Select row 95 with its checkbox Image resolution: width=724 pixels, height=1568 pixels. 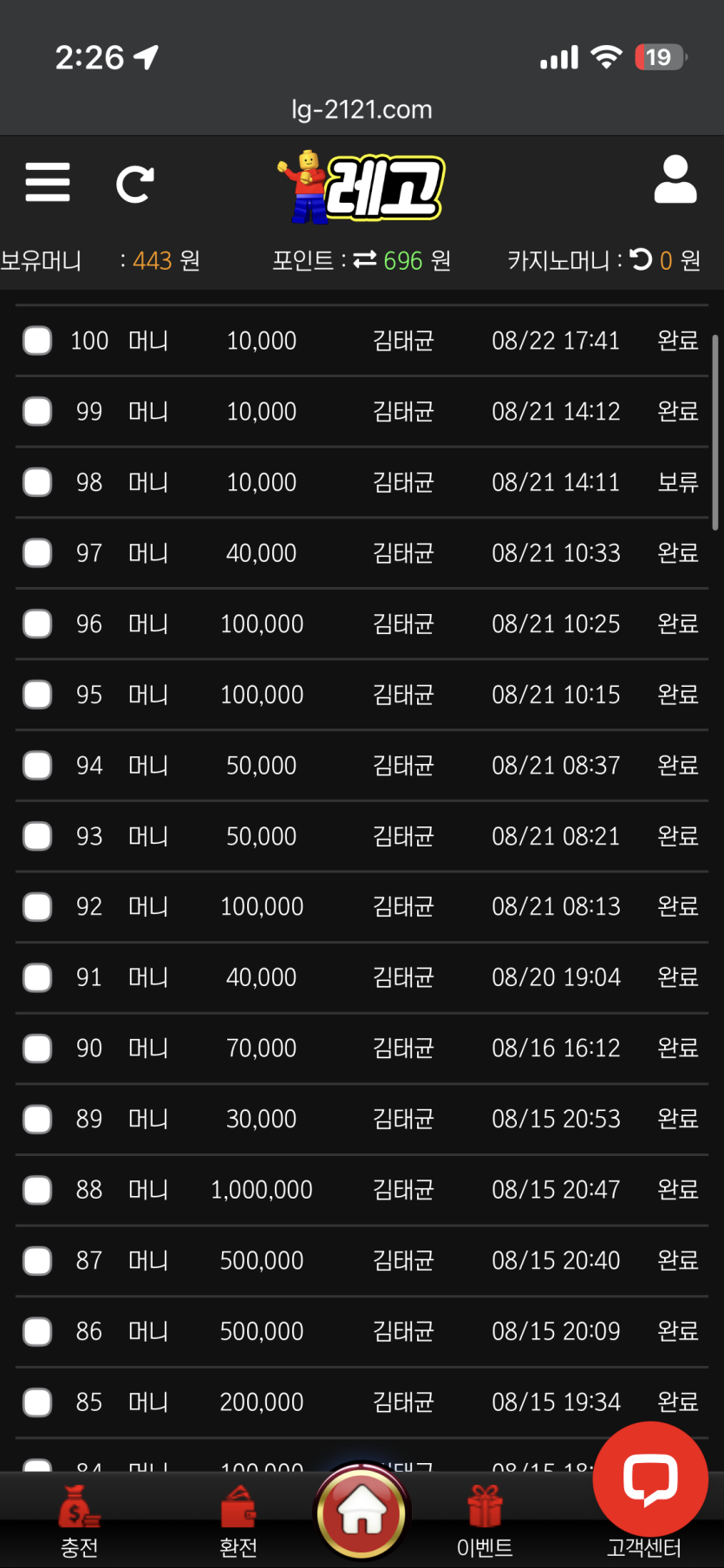point(37,695)
